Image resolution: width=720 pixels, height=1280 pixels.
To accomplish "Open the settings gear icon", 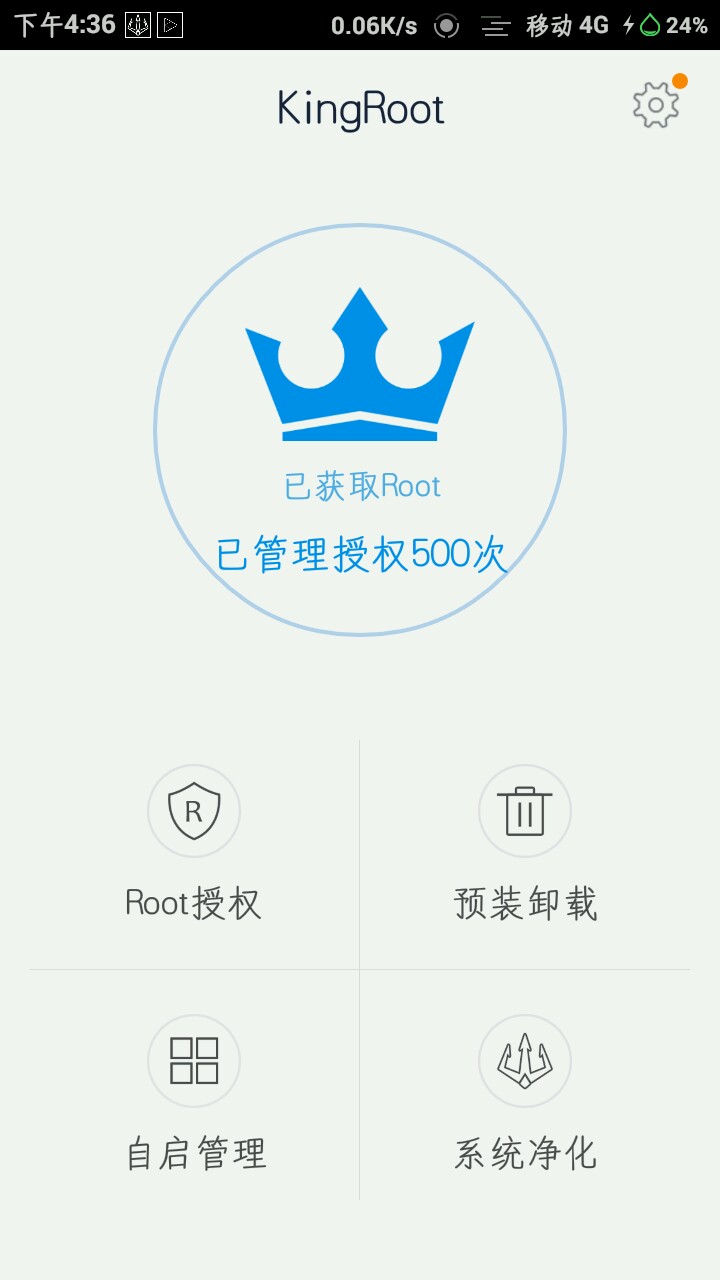I will point(656,105).
